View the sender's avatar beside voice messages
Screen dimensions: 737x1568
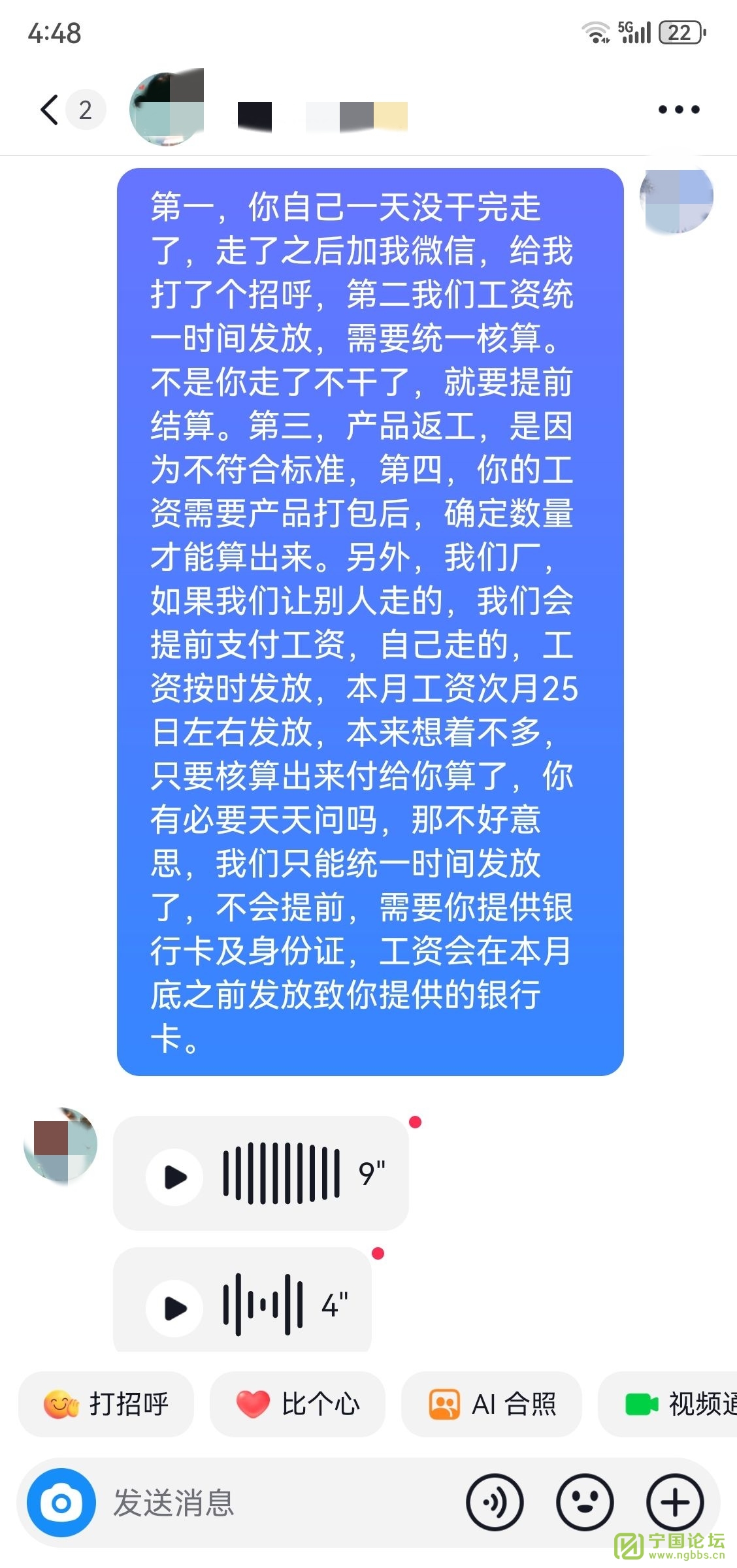click(60, 1145)
